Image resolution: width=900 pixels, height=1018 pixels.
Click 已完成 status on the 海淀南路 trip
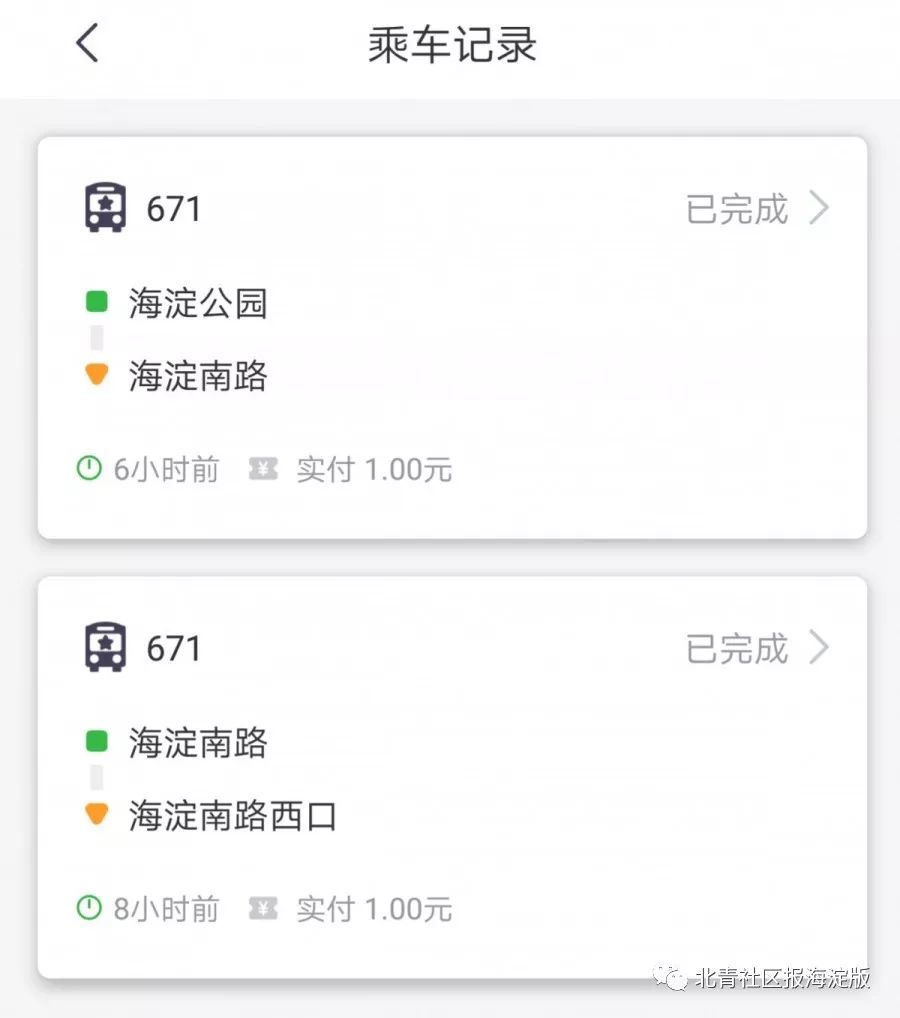[x=737, y=647]
